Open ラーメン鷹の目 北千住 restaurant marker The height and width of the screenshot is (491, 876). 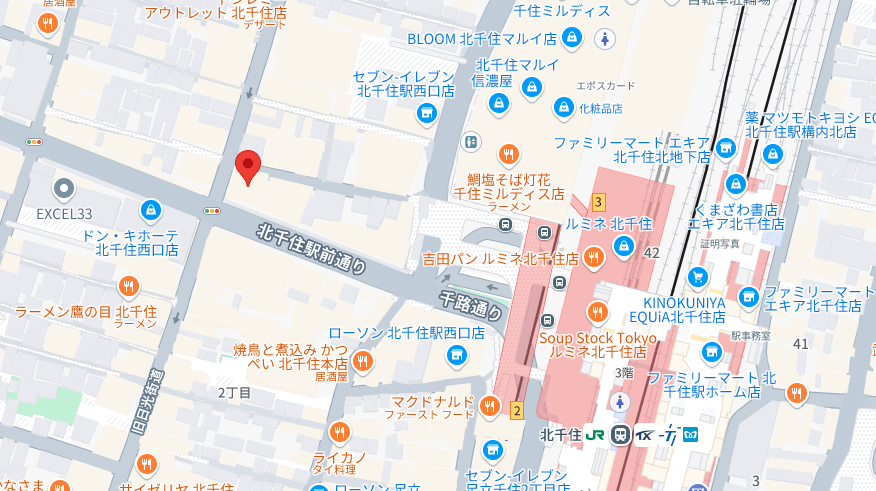click(128, 288)
